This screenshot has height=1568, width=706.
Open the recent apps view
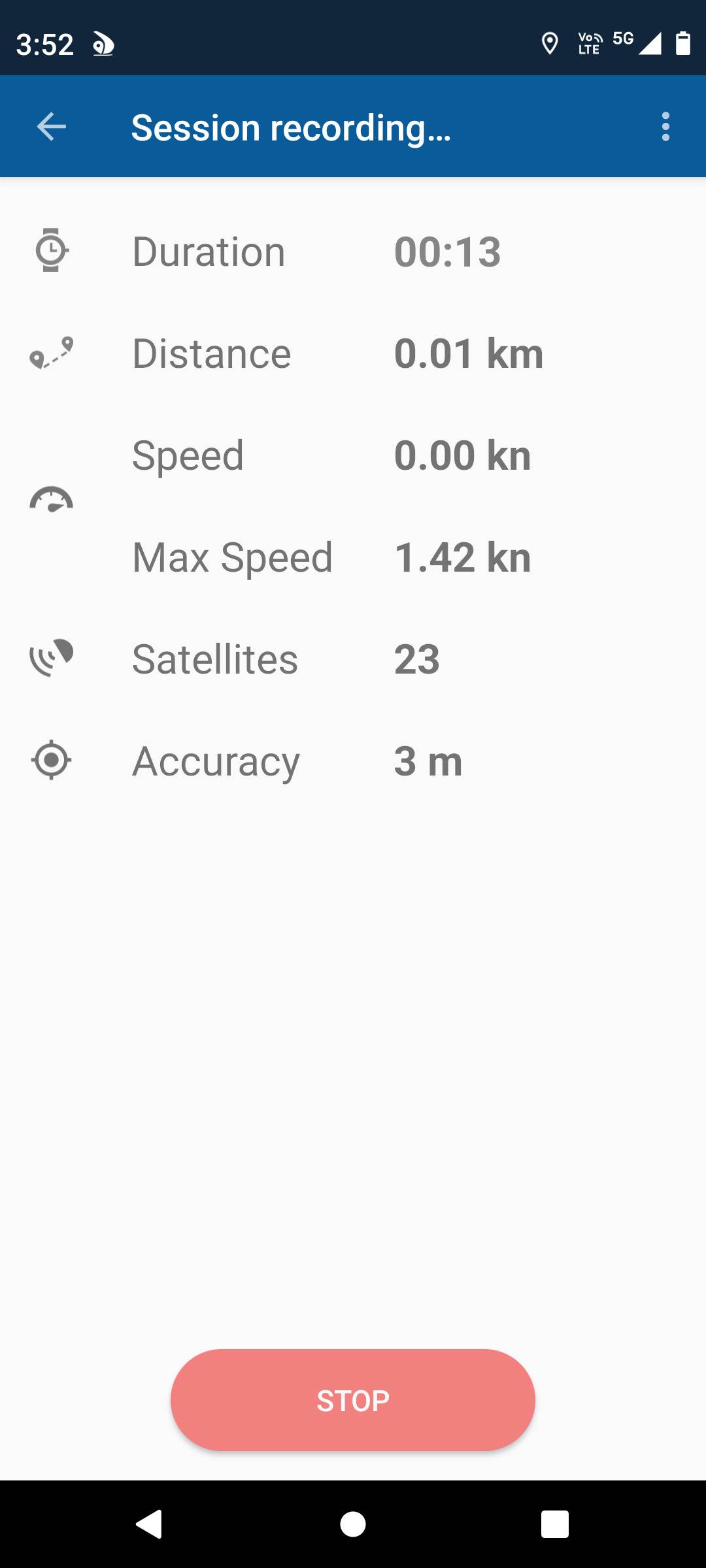(x=554, y=1524)
